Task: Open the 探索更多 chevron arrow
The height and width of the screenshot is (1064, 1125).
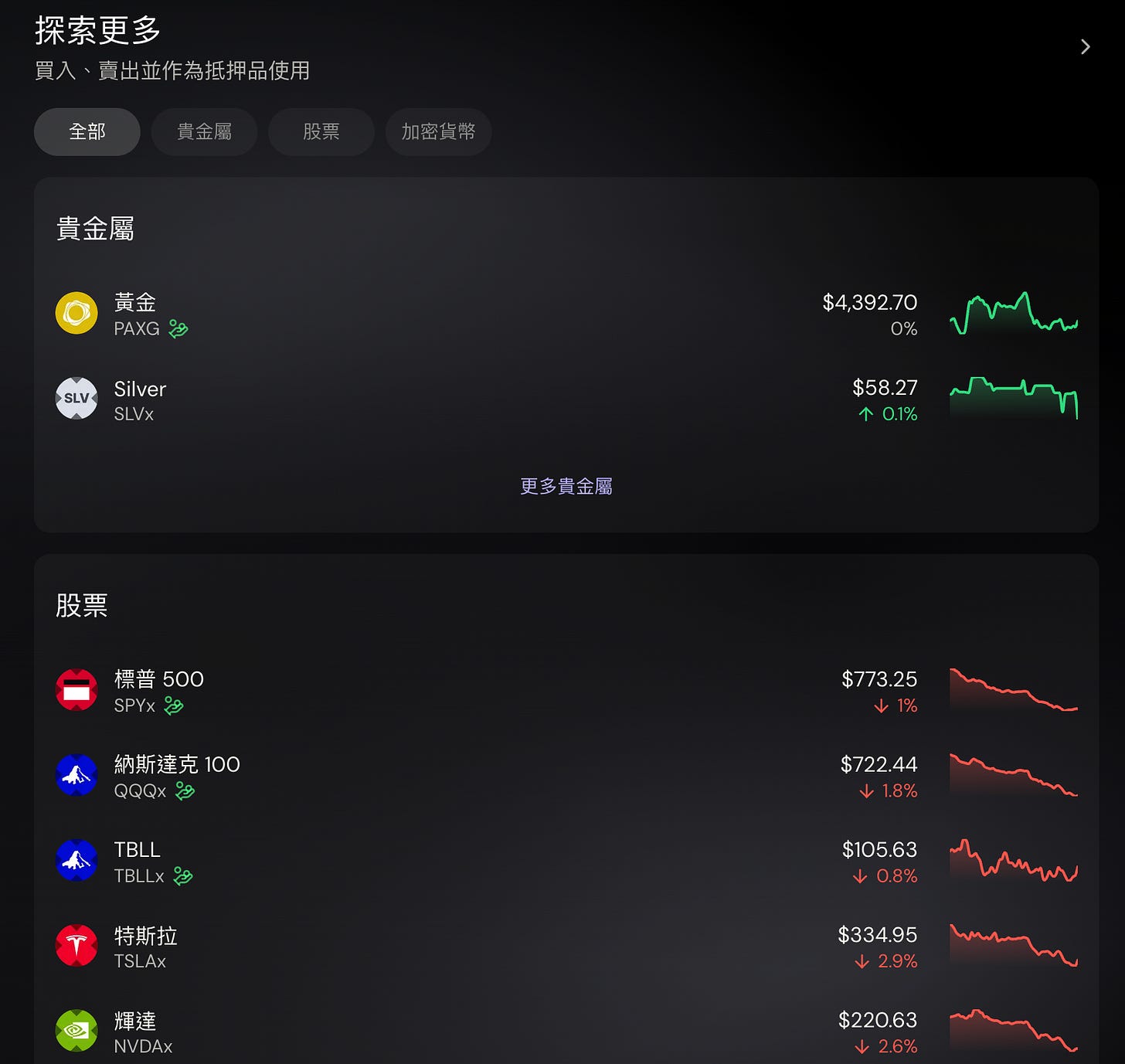Action: click(1085, 47)
